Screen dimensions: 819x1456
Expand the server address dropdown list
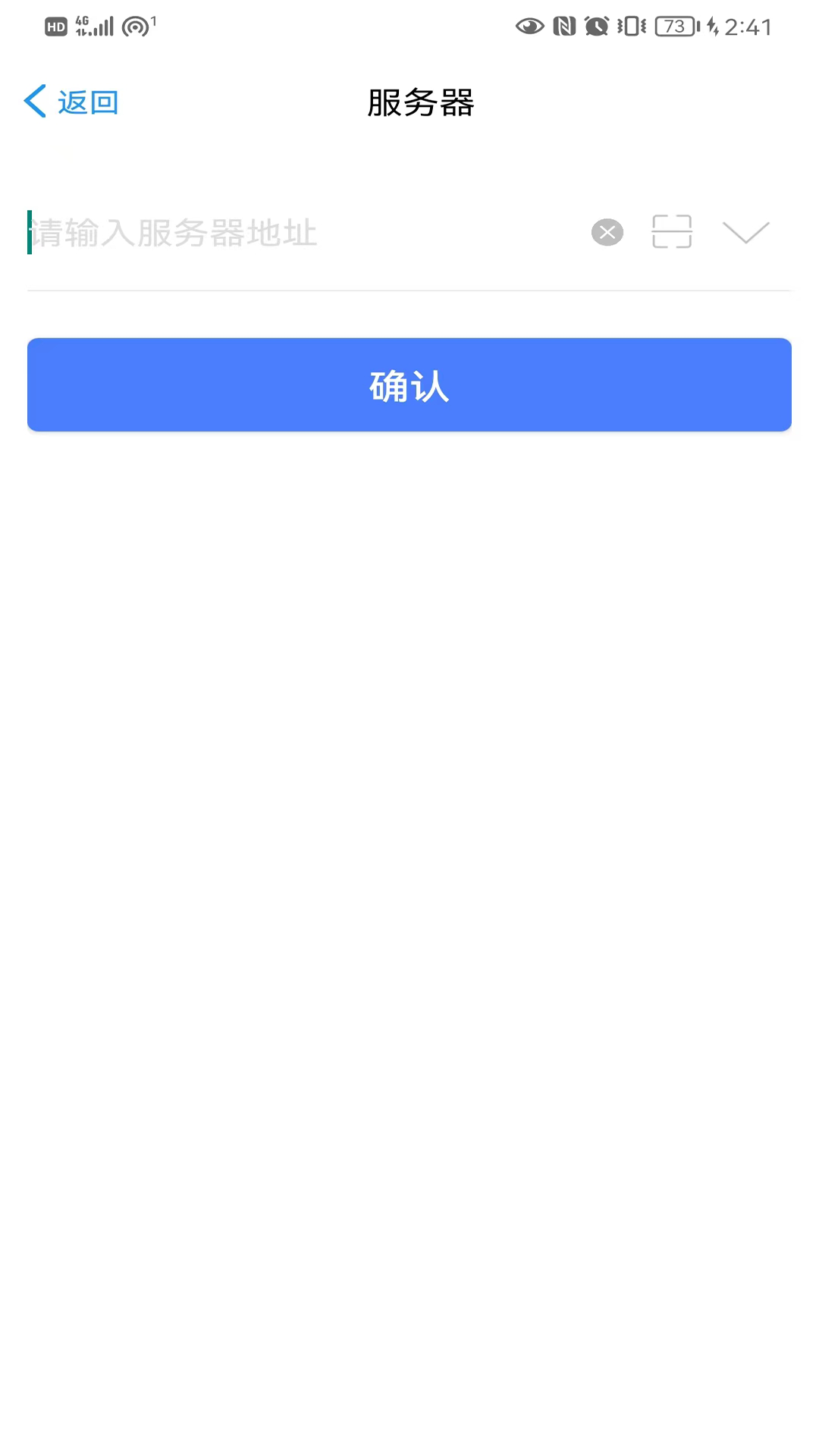[x=746, y=232]
